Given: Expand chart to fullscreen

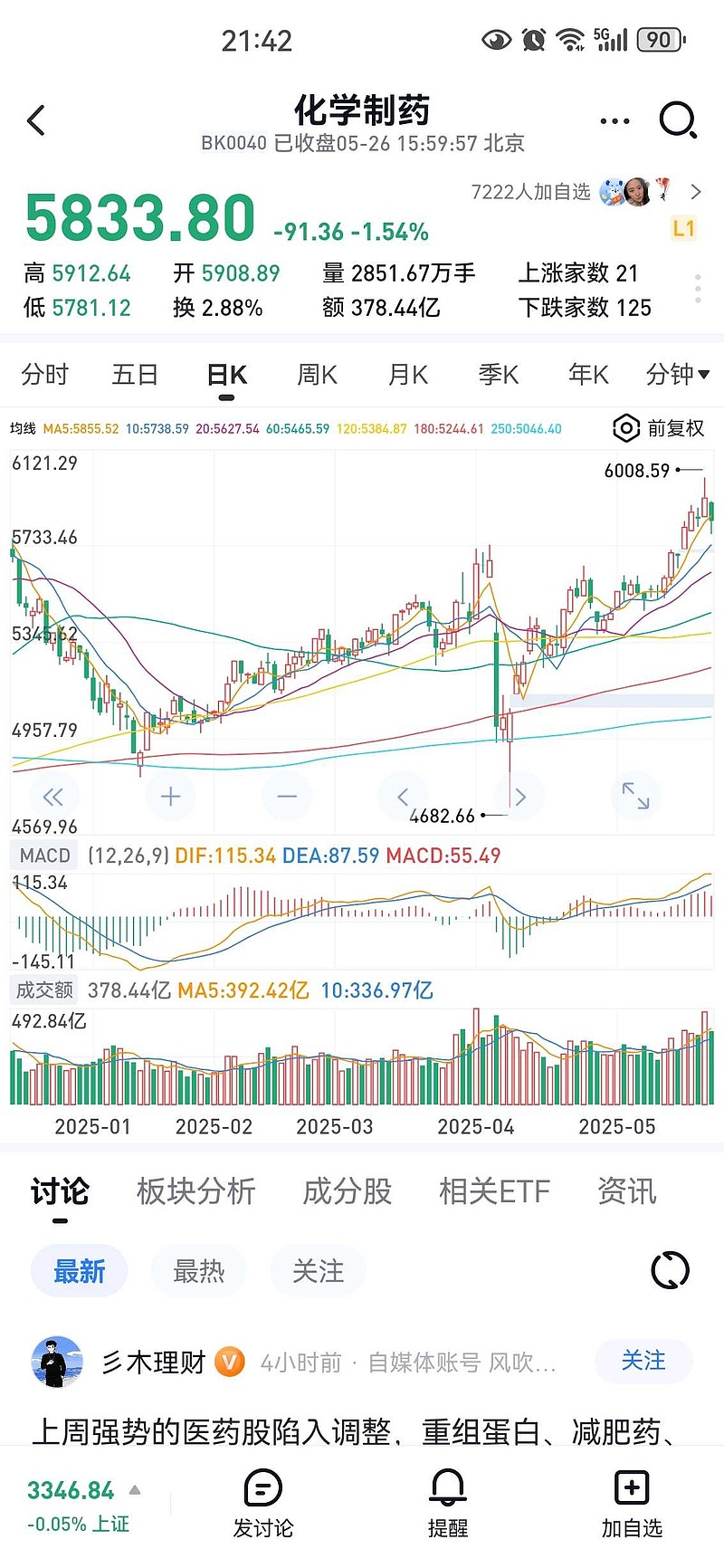Looking at the screenshot, I should (x=635, y=796).
